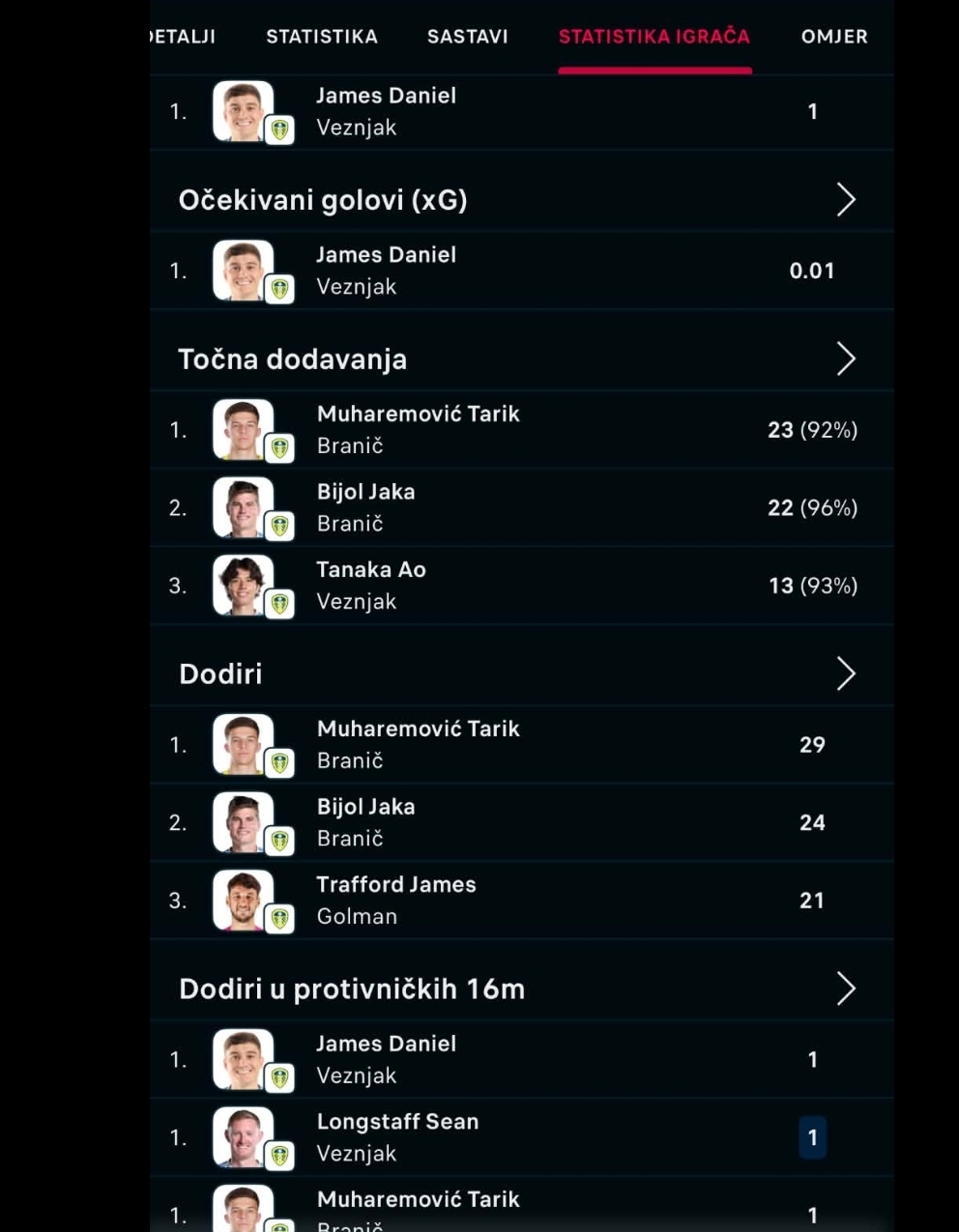Expand the Dodiri section
Screen dimensions: 959x1232
click(522, 673)
